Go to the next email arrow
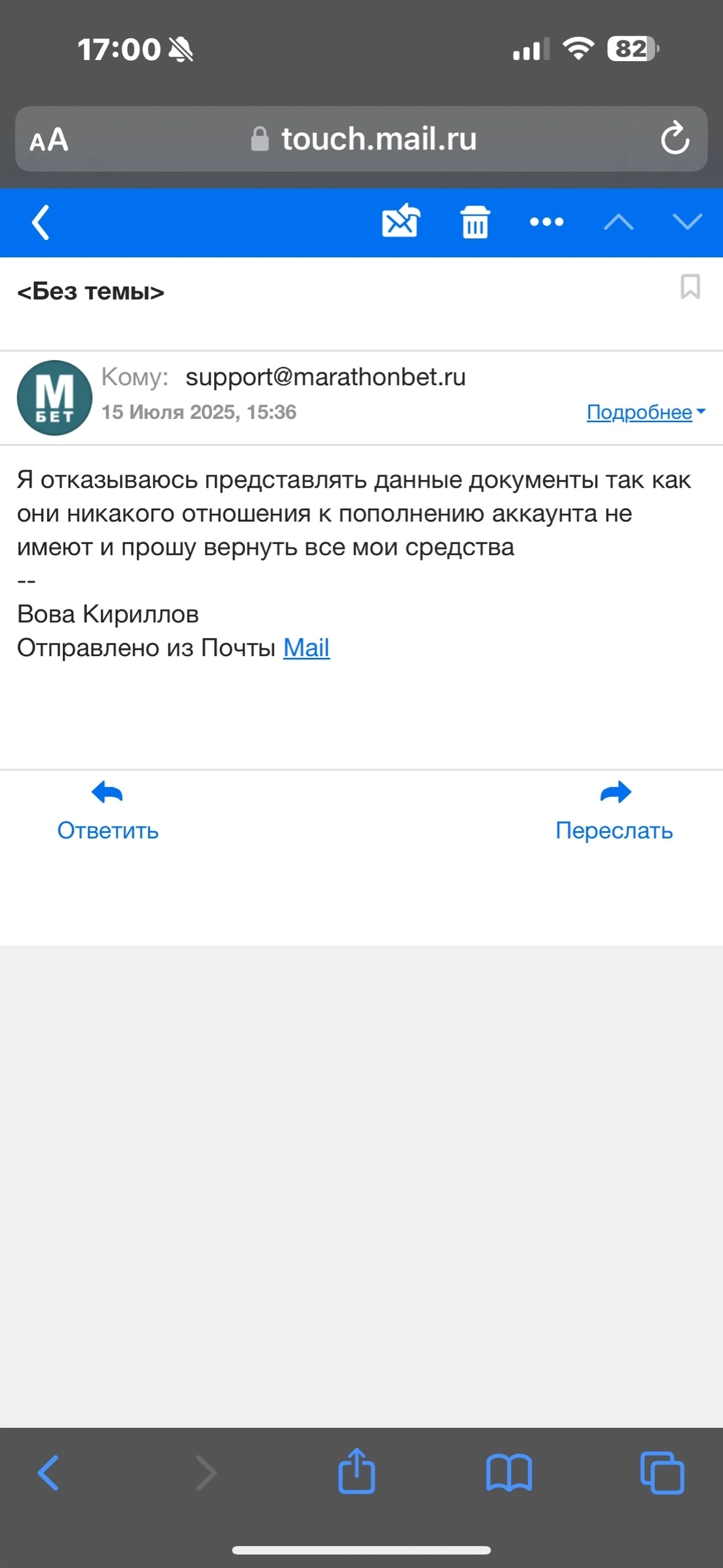Screen dimensions: 723x1568 (x=687, y=222)
